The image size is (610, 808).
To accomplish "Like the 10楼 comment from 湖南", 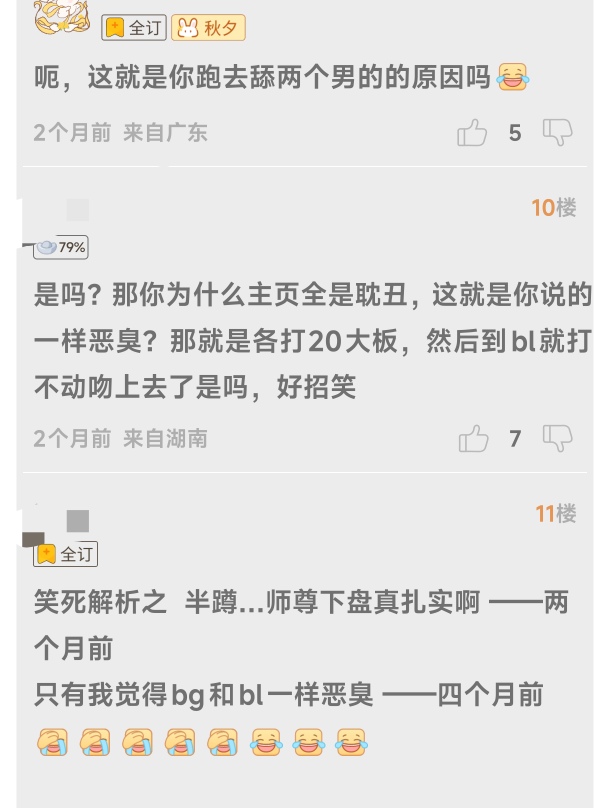I will (x=473, y=438).
